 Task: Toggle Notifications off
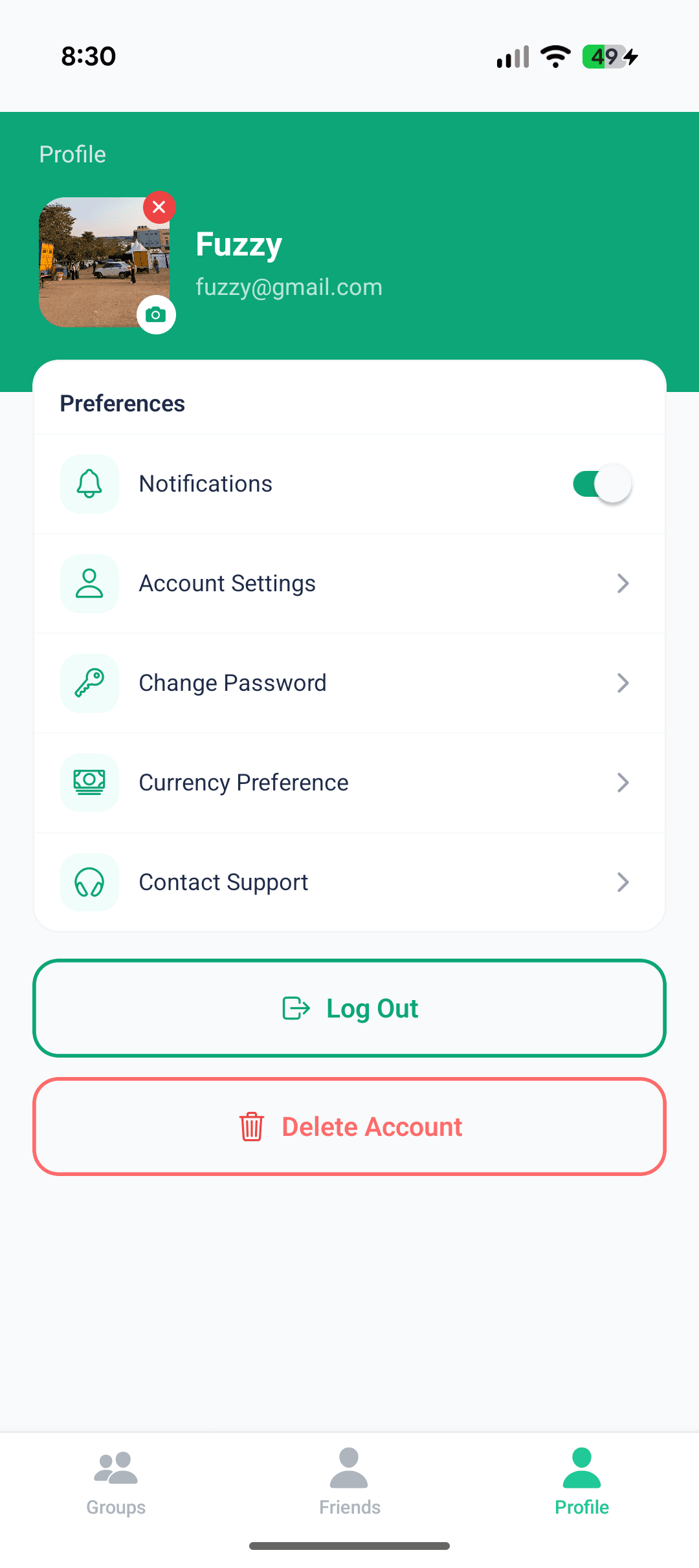coord(602,484)
